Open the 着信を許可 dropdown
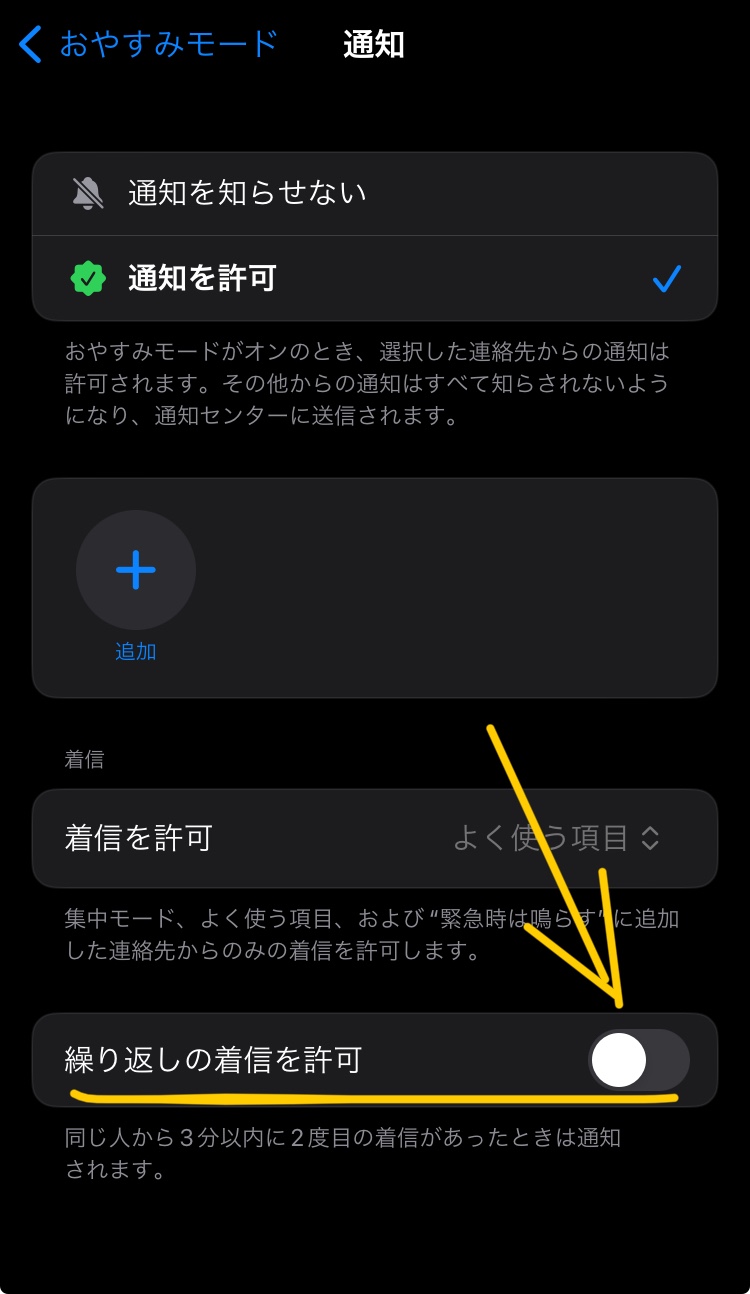Viewport: 750px width, 1294px height. click(556, 838)
